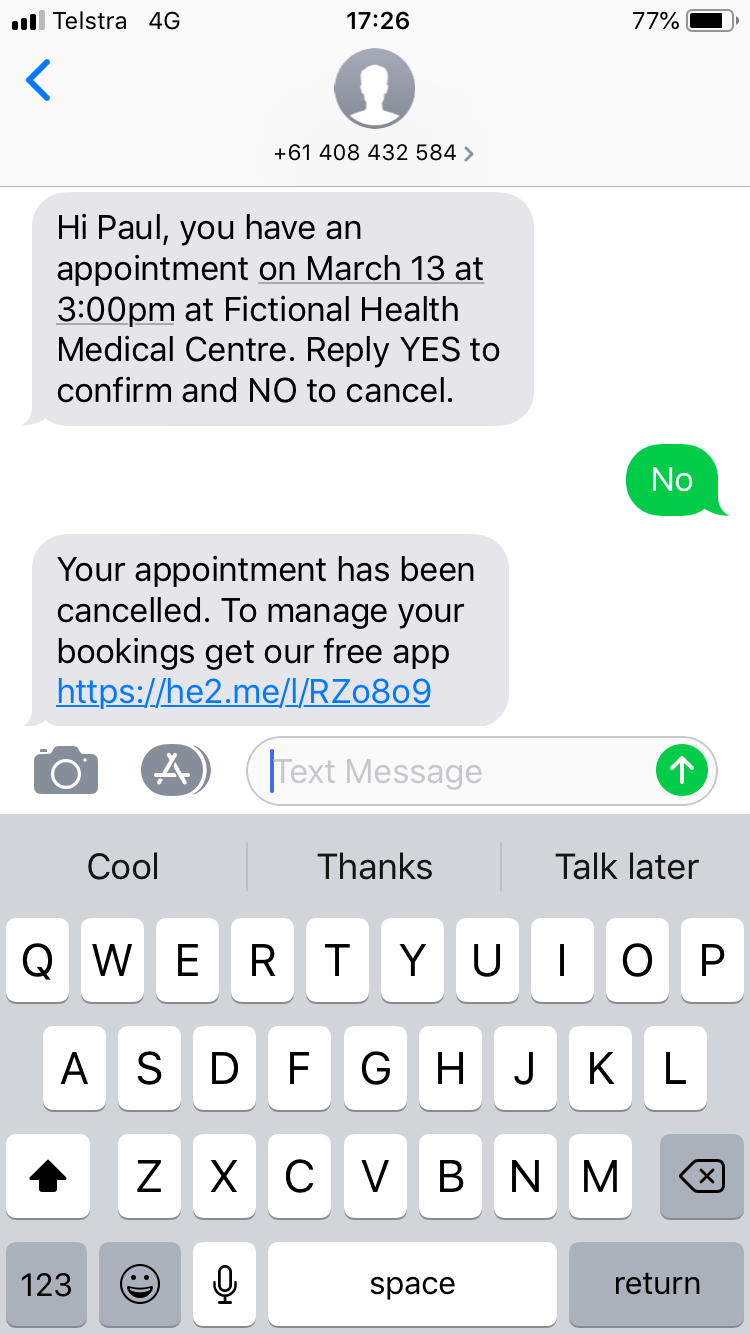Insert the "Cool" suggestion
This screenshot has width=750, height=1334.
[x=123, y=866]
